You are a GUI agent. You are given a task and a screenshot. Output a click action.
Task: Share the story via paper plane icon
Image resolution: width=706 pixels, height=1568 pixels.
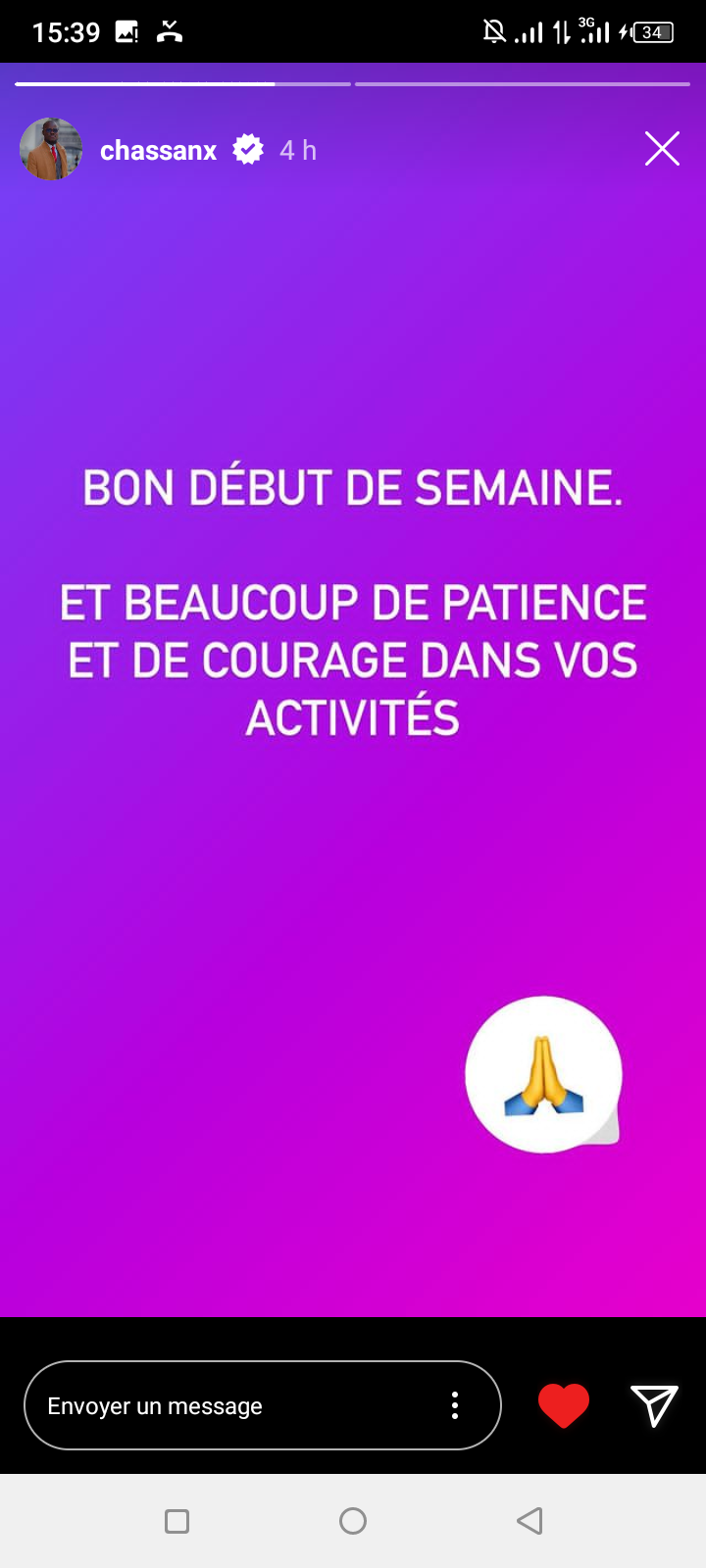click(654, 1405)
